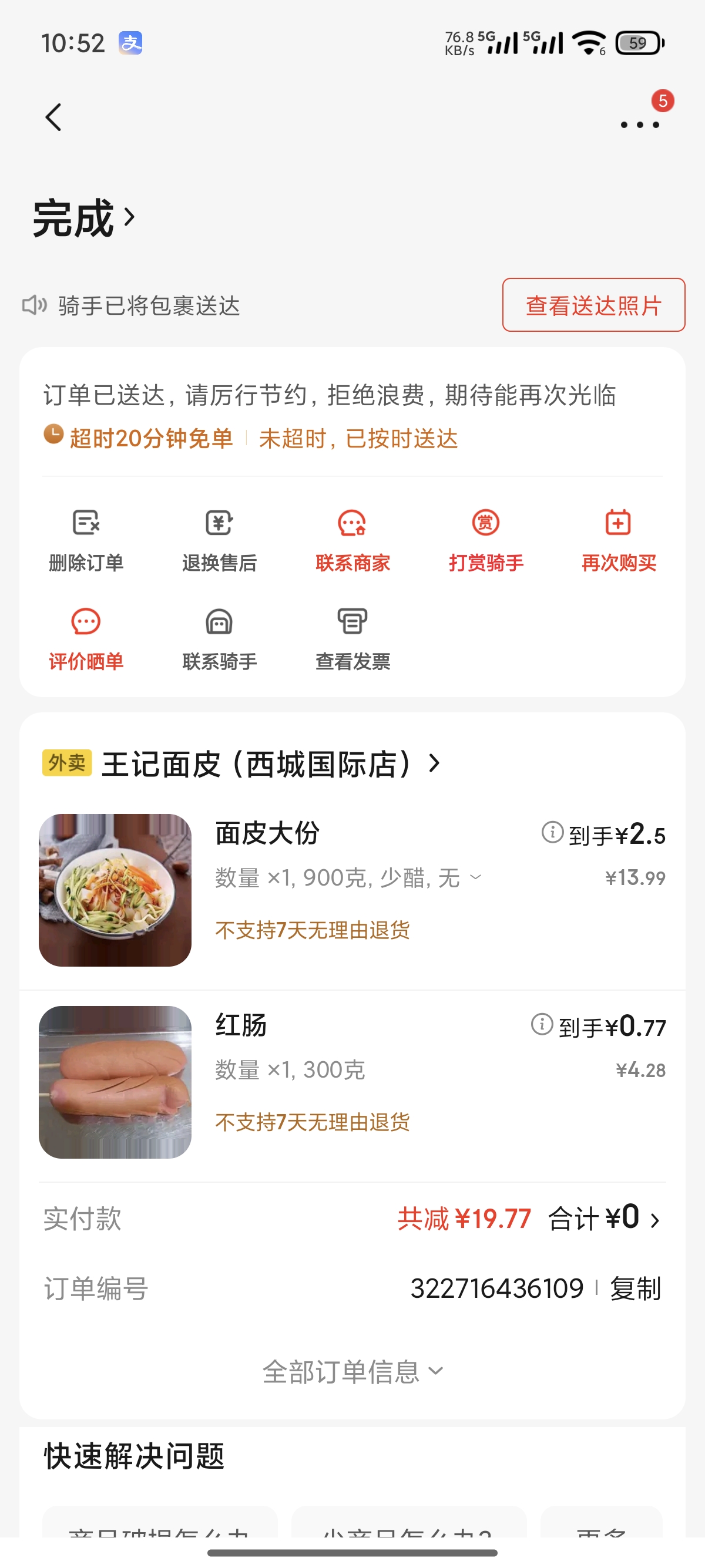Viewport: 705px width, 1568px height.
Task: Go back using the top-left arrow
Action: [x=53, y=117]
